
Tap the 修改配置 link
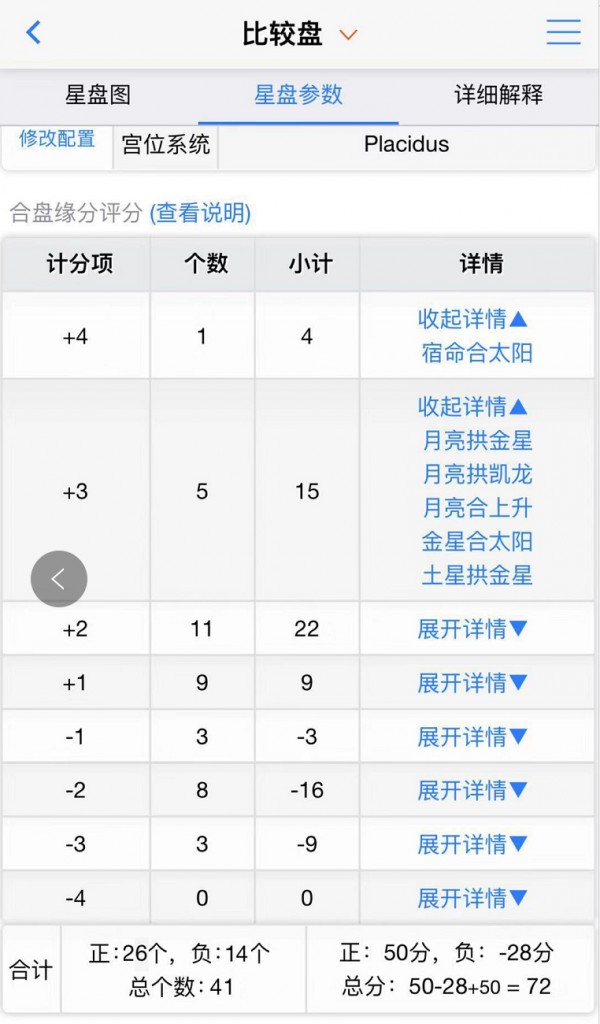57,138
